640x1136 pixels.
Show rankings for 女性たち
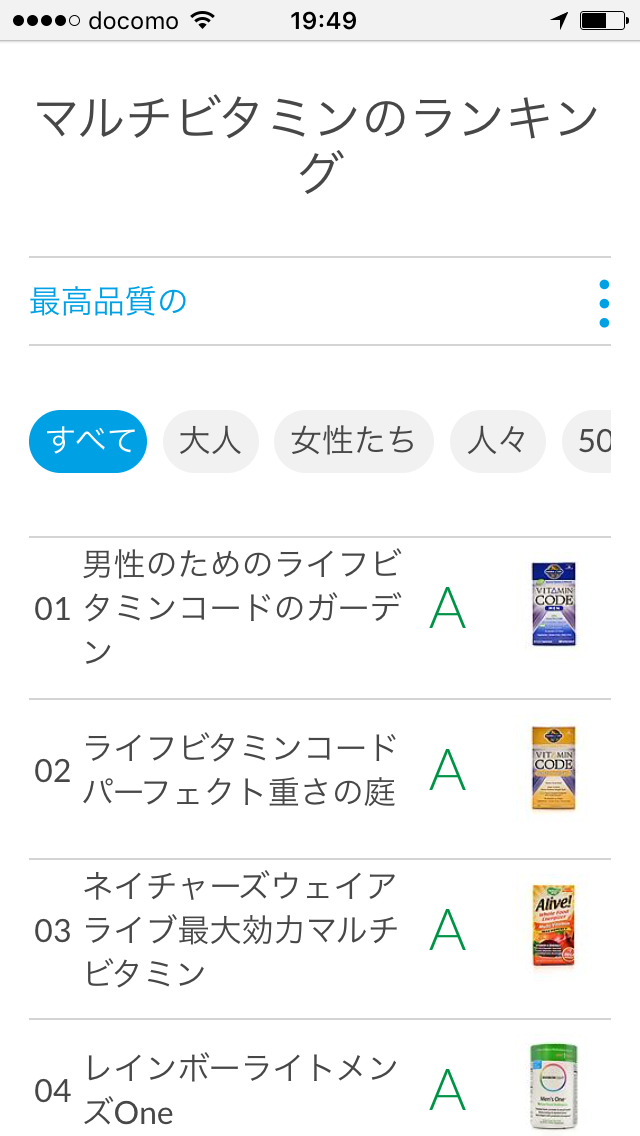pyautogui.click(x=353, y=441)
